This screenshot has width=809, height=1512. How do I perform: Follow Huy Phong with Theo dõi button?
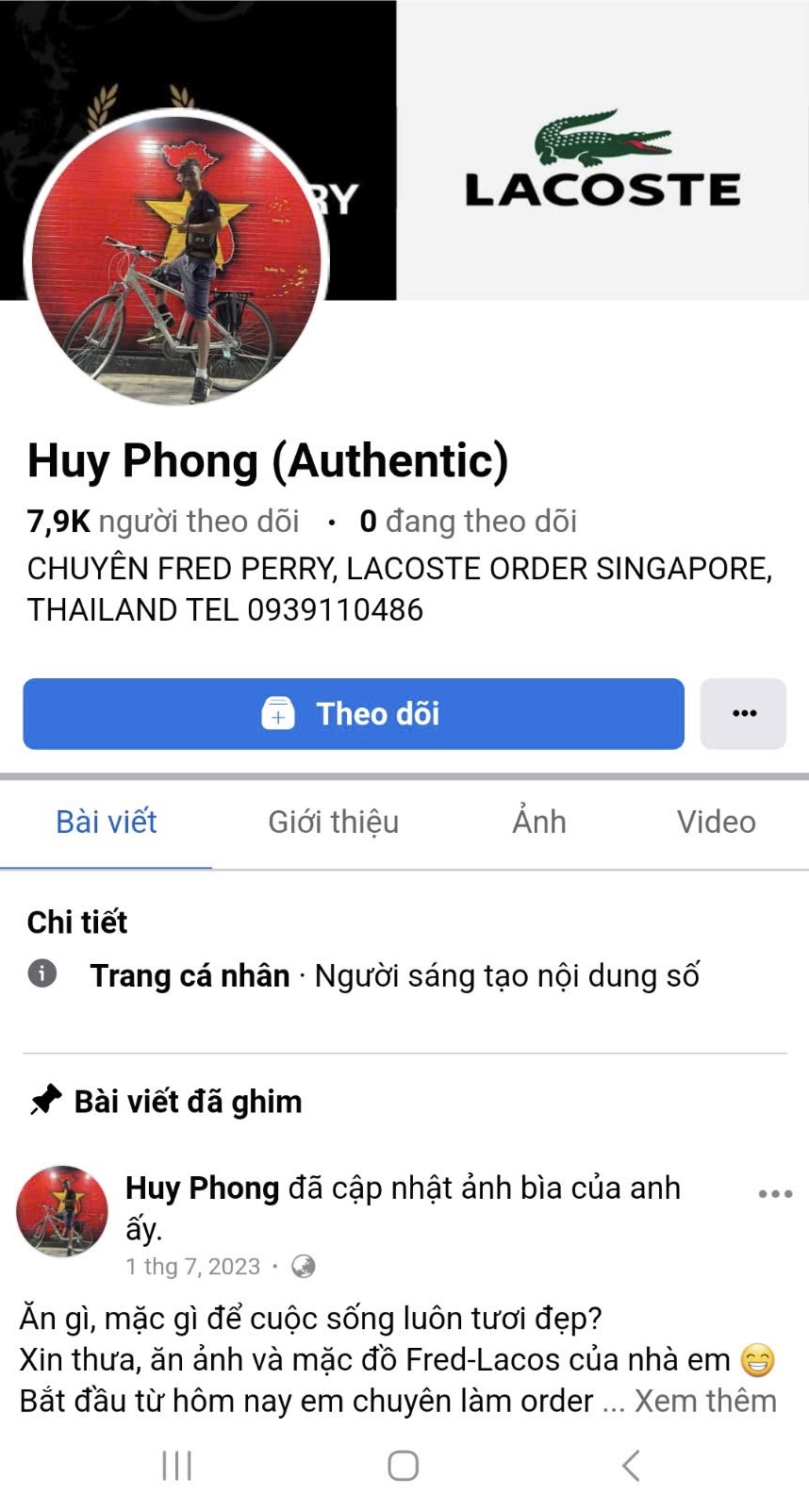[x=354, y=714]
